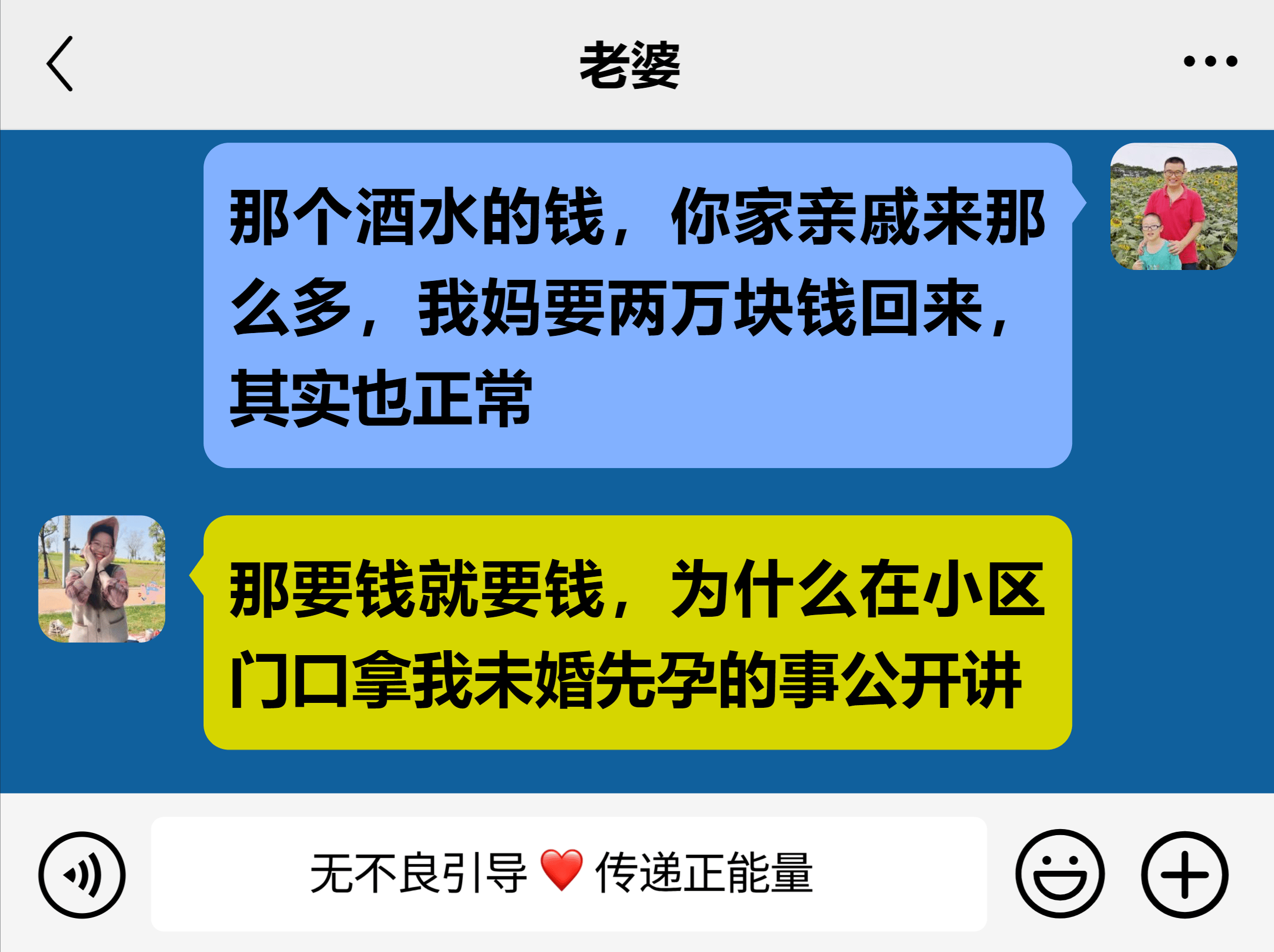Focus the message text input box

(568, 873)
